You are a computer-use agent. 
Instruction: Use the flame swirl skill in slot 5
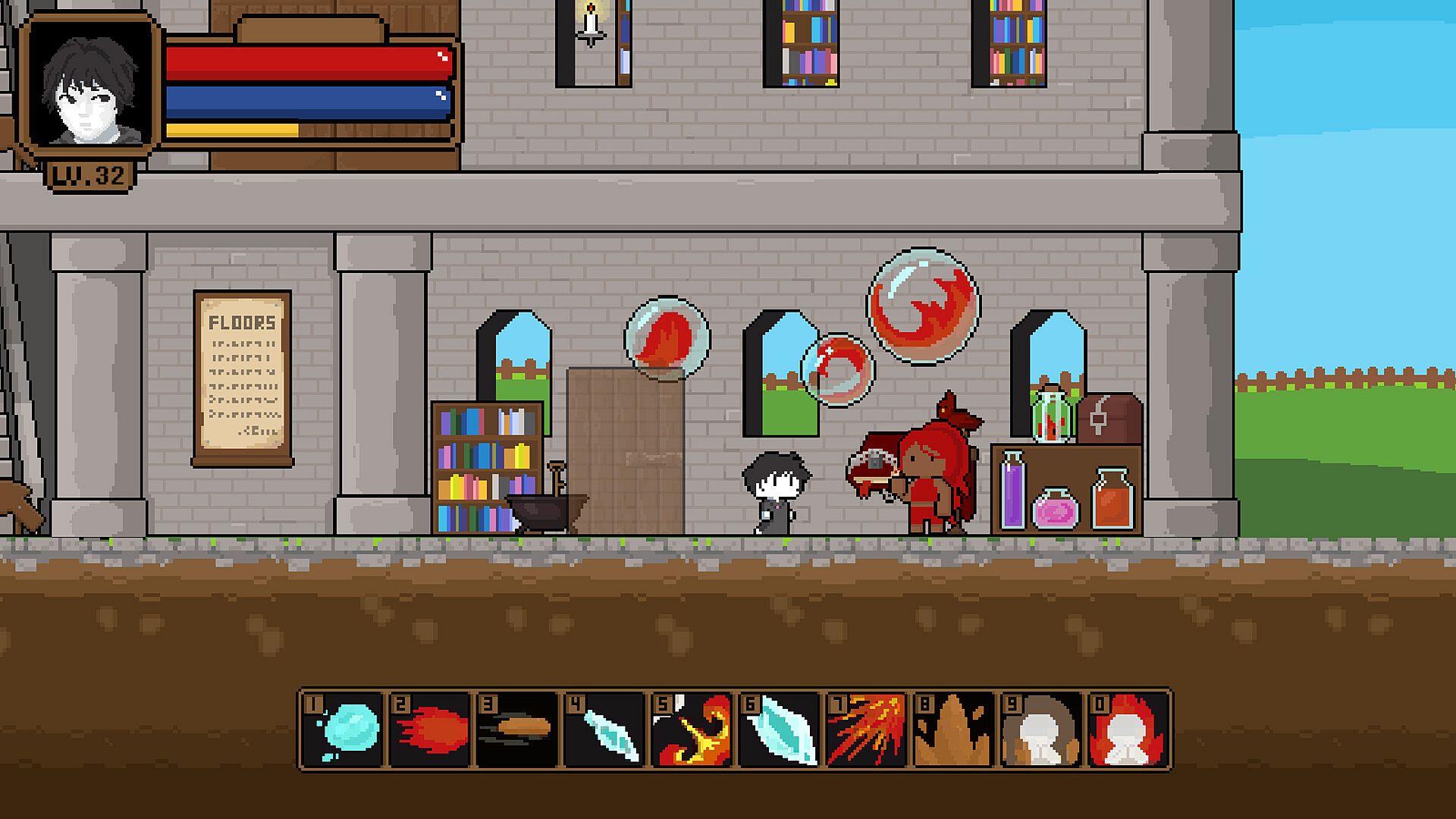[x=692, y=730]
